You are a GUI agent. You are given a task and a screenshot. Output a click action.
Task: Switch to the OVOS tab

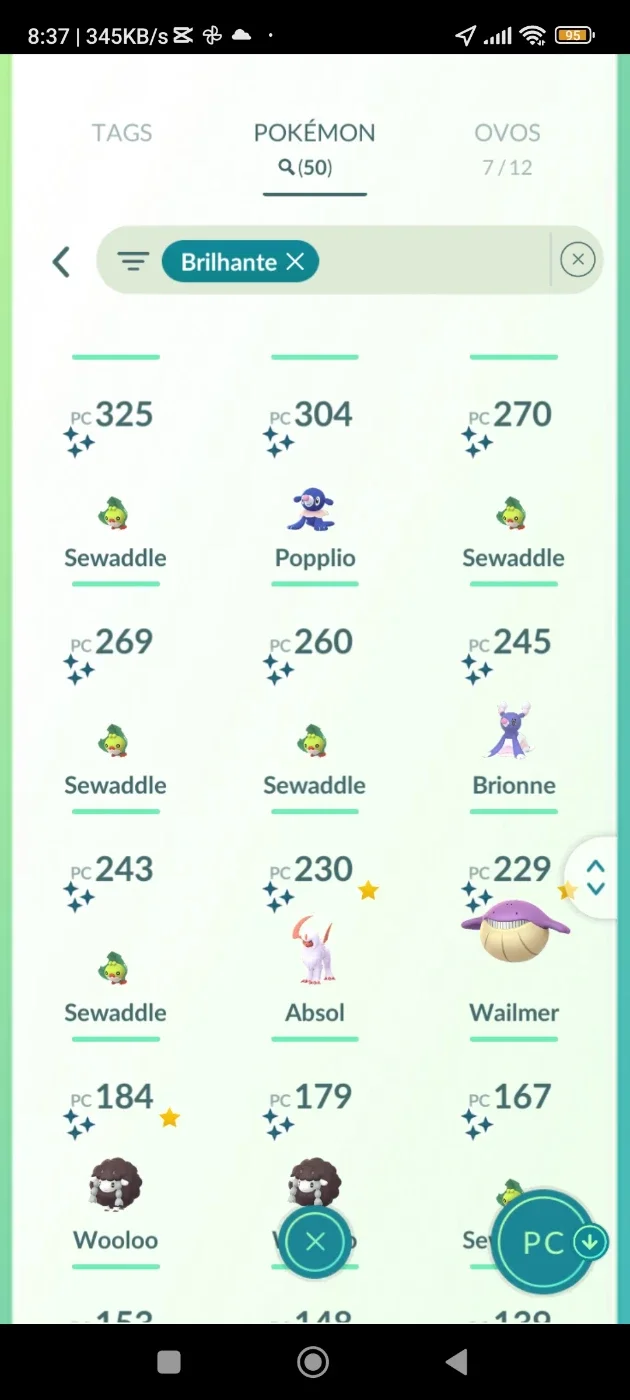(507, 147)
